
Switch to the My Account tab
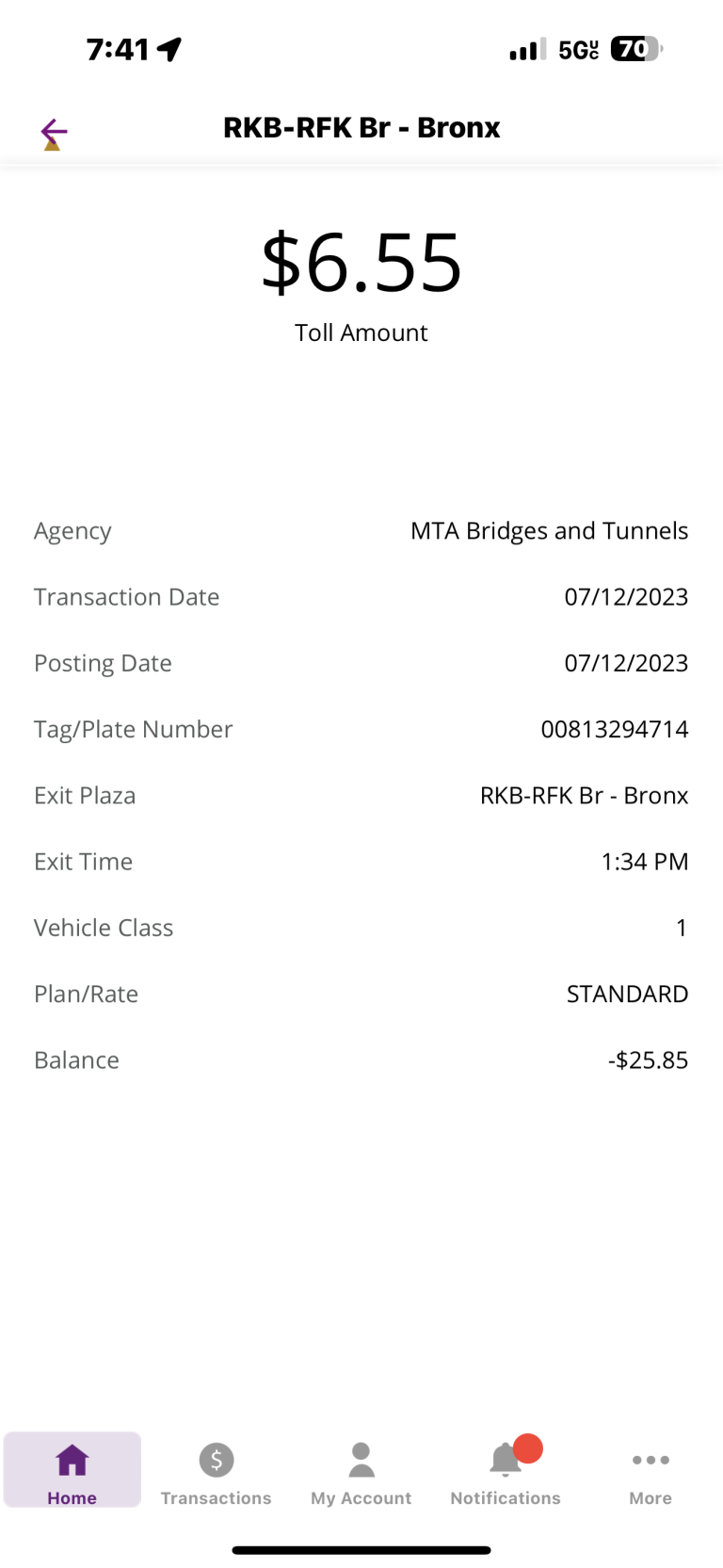(361, 1470)
